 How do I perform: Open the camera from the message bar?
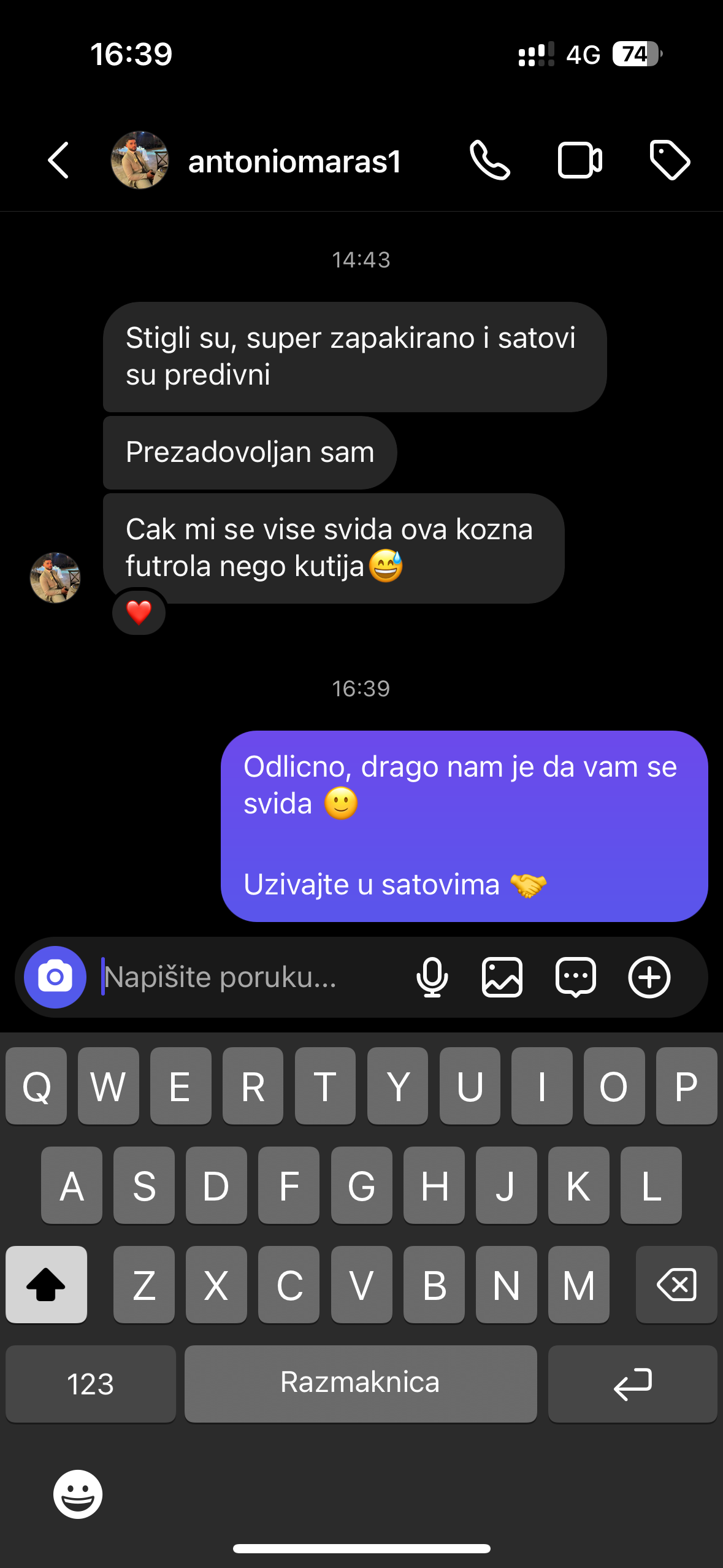(55, 977)
